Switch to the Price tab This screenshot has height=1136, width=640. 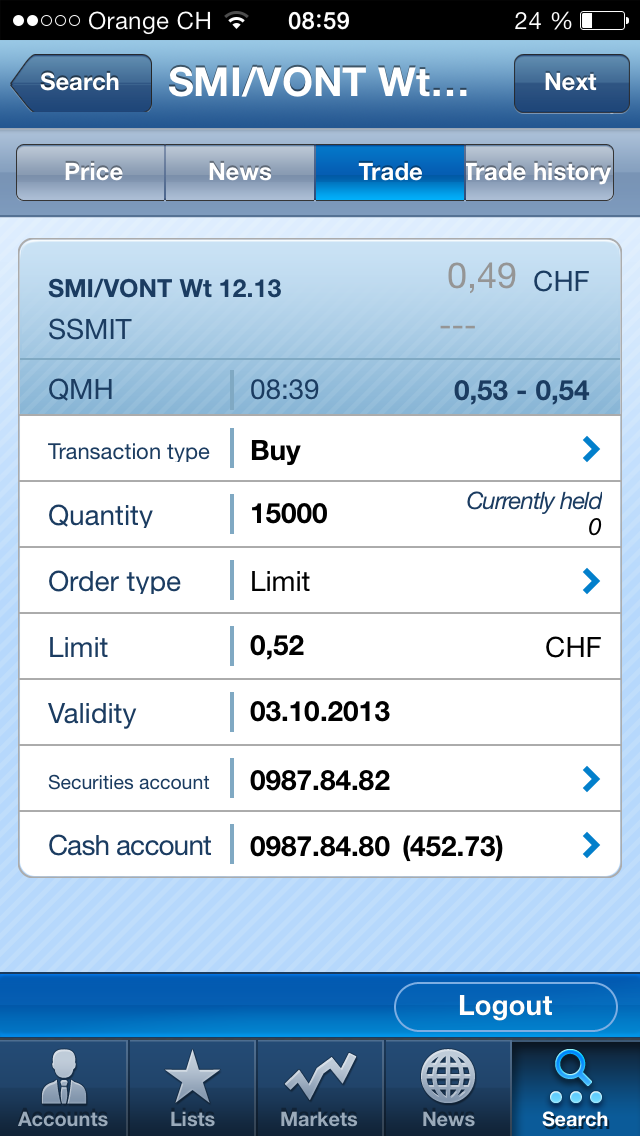(x=91, y=172)
